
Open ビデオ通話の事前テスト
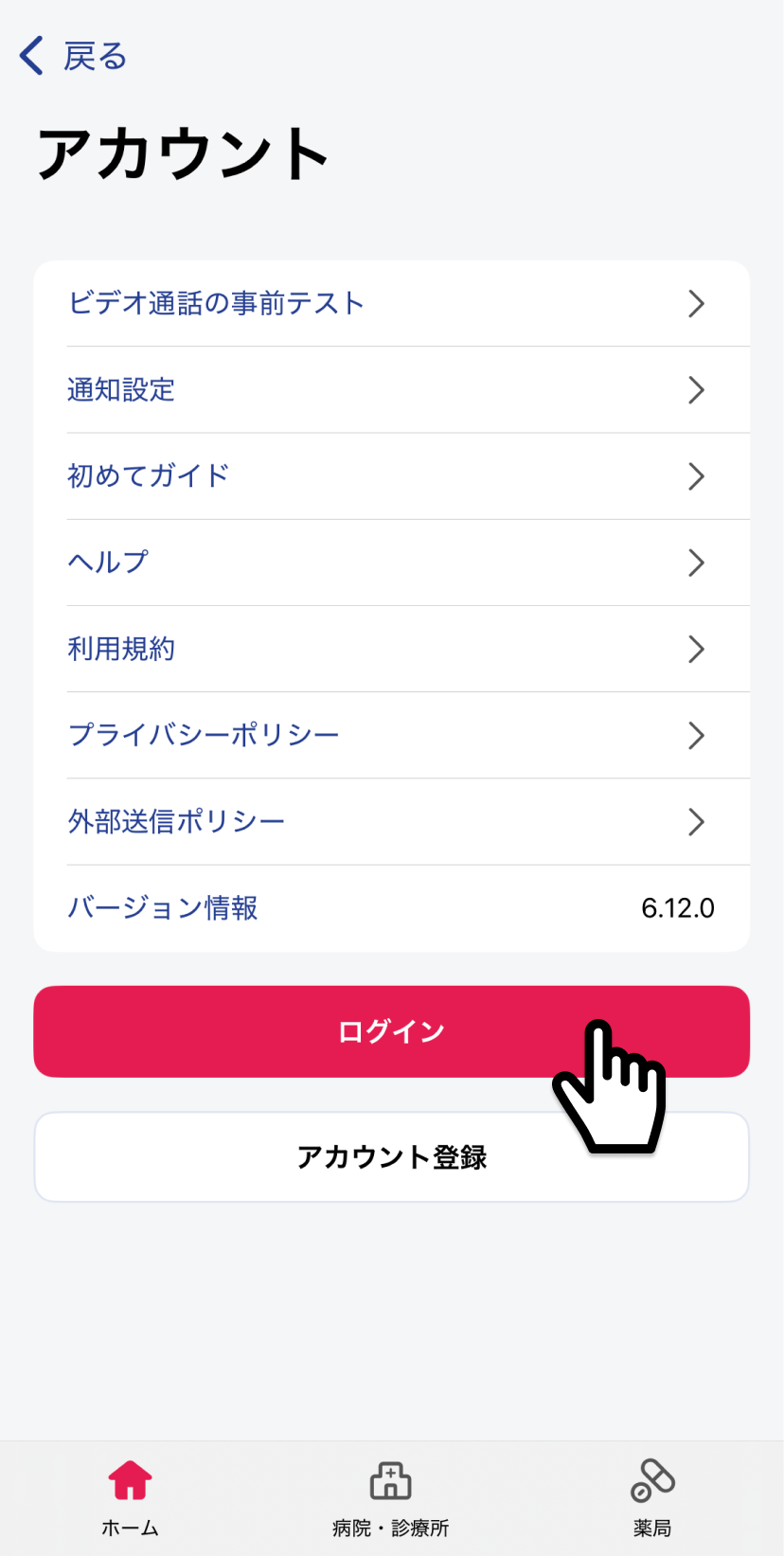(391, 303)
